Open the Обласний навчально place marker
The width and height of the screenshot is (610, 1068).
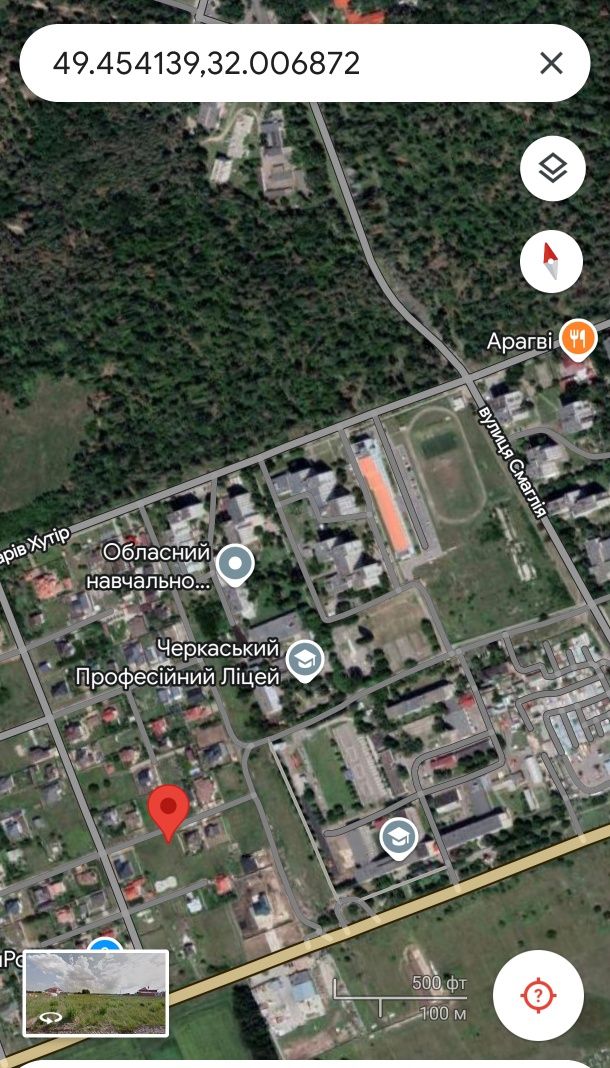(235, 565)
